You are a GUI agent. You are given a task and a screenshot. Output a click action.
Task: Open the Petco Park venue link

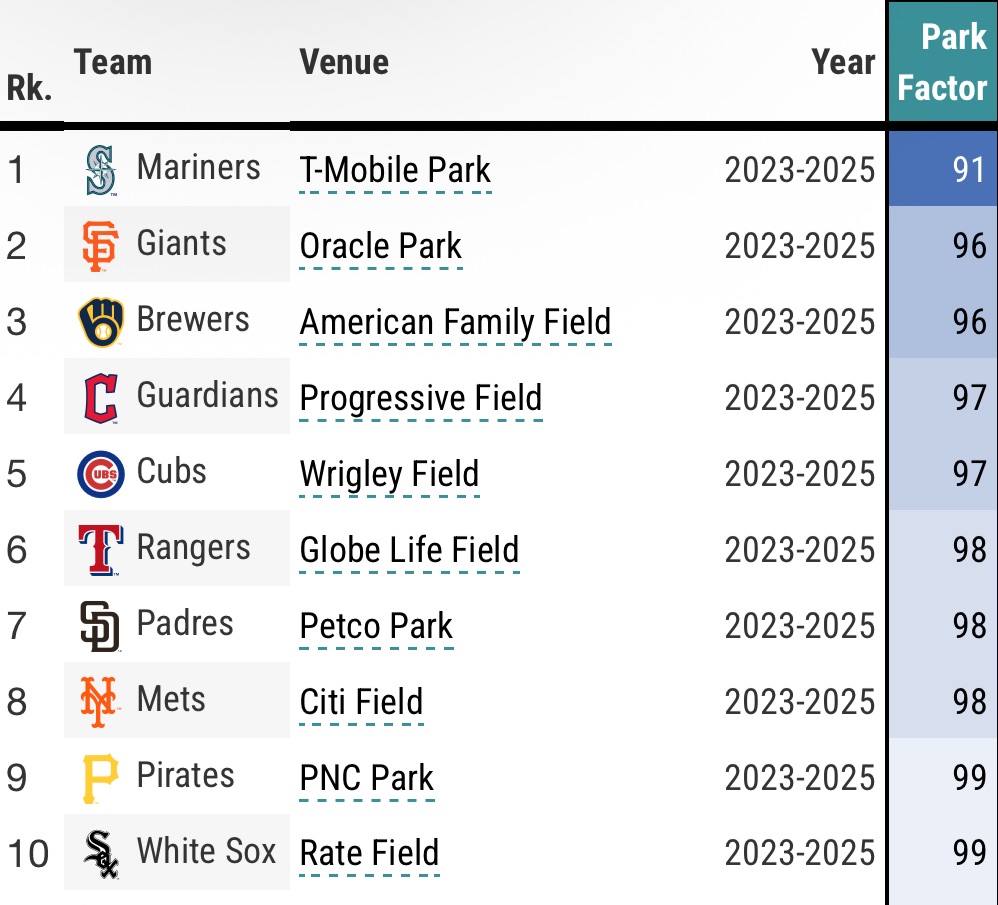click(x=376, y=626)
